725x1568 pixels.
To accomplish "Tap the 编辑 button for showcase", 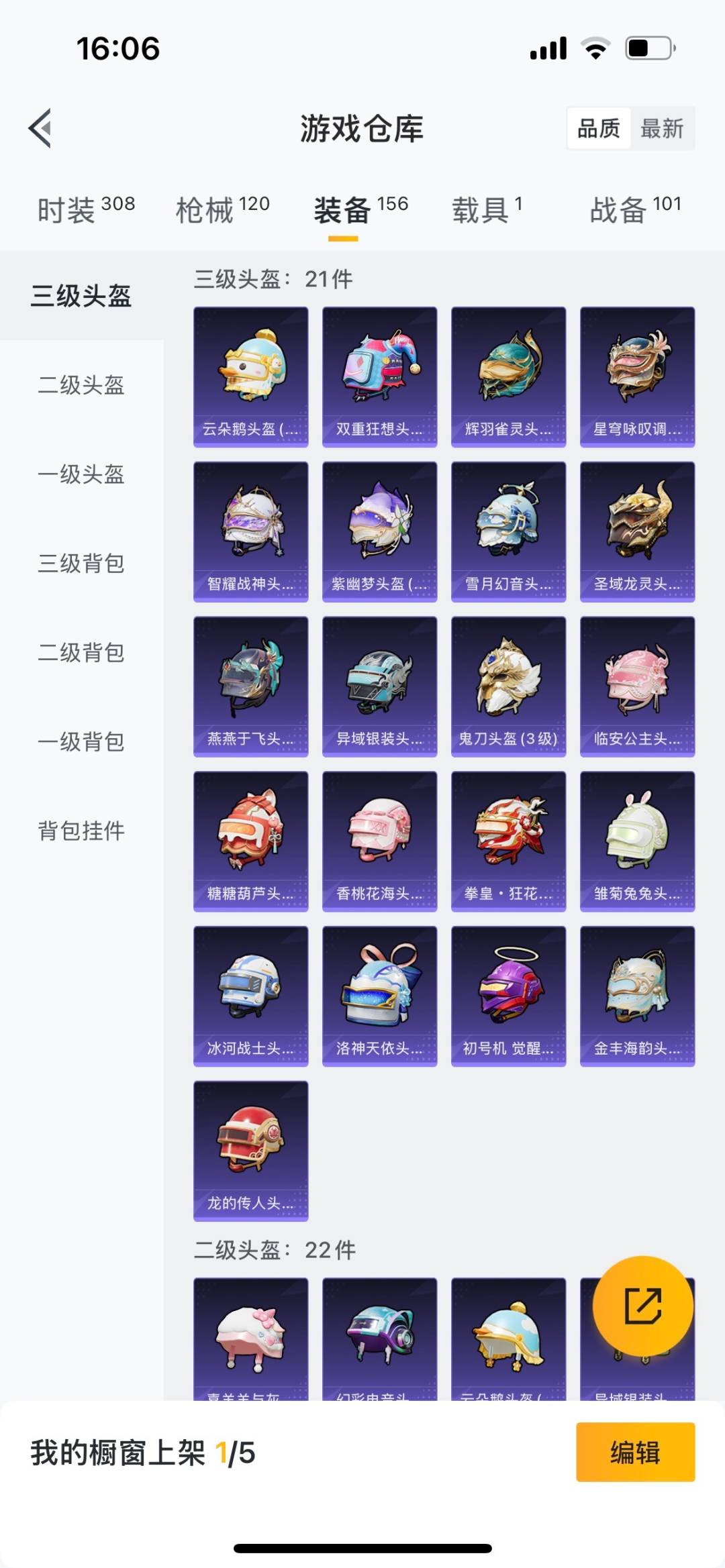I will pyautogui.click(x=635, y=1452).
